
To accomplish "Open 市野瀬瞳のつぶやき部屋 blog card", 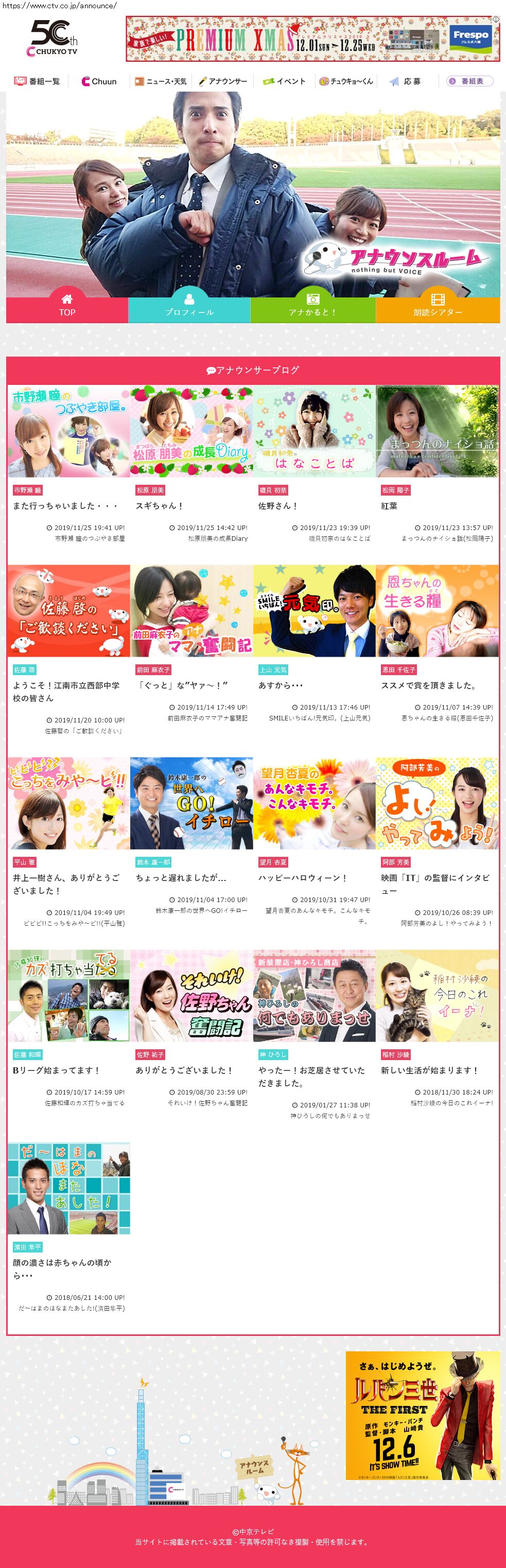I will 69,431.
